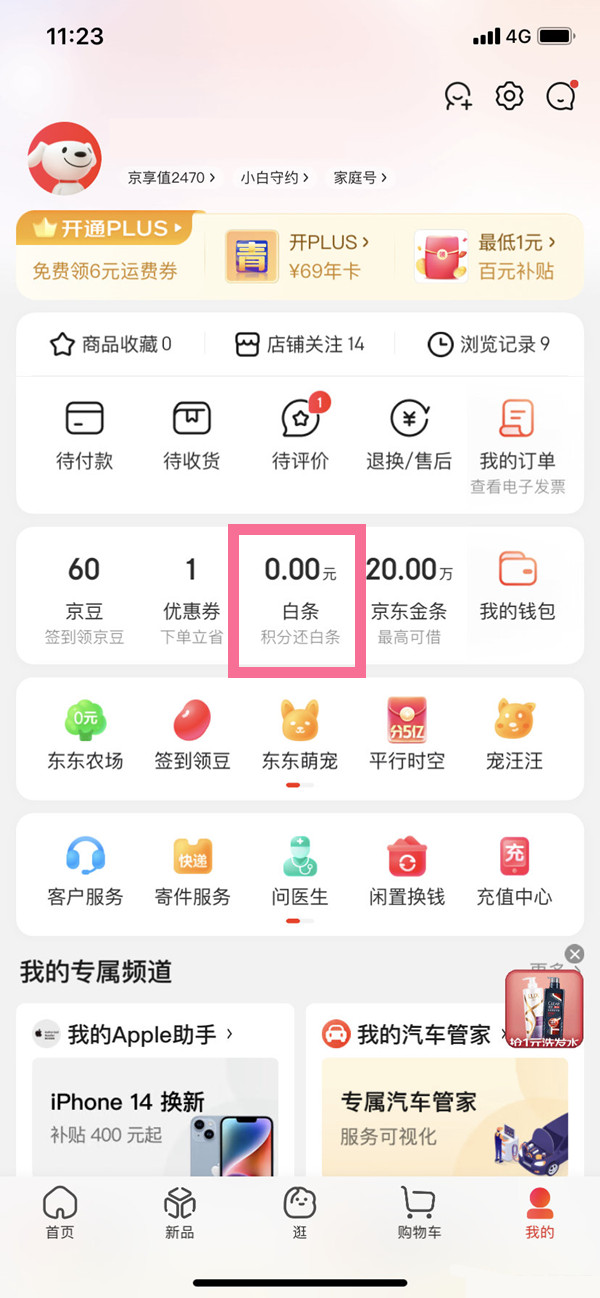Screen dimensions: 600x1298
Task: Open the settings gear icon
Action: [510, 96]
